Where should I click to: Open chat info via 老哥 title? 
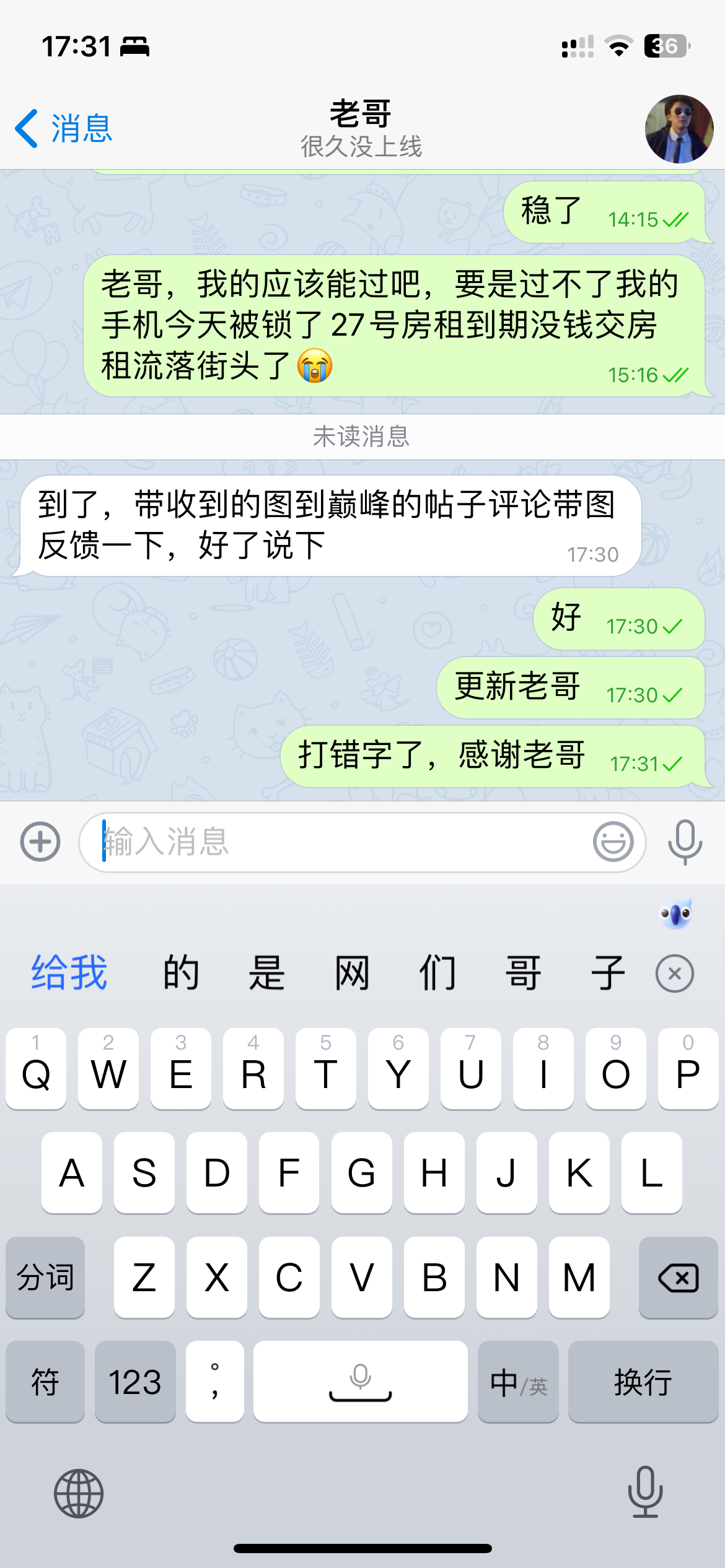pyautogui.click(x=361, y=128)
